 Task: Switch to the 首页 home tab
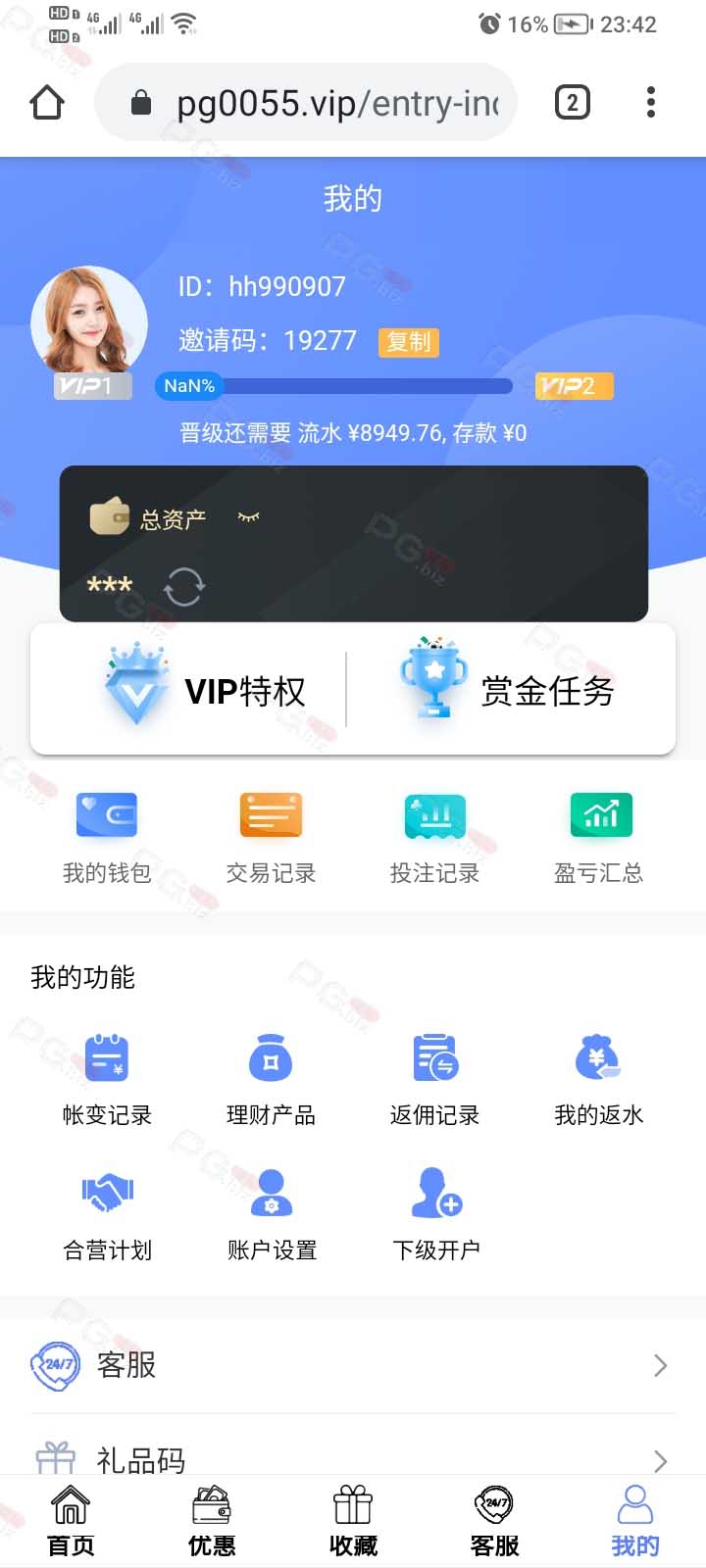[71, 1522]
